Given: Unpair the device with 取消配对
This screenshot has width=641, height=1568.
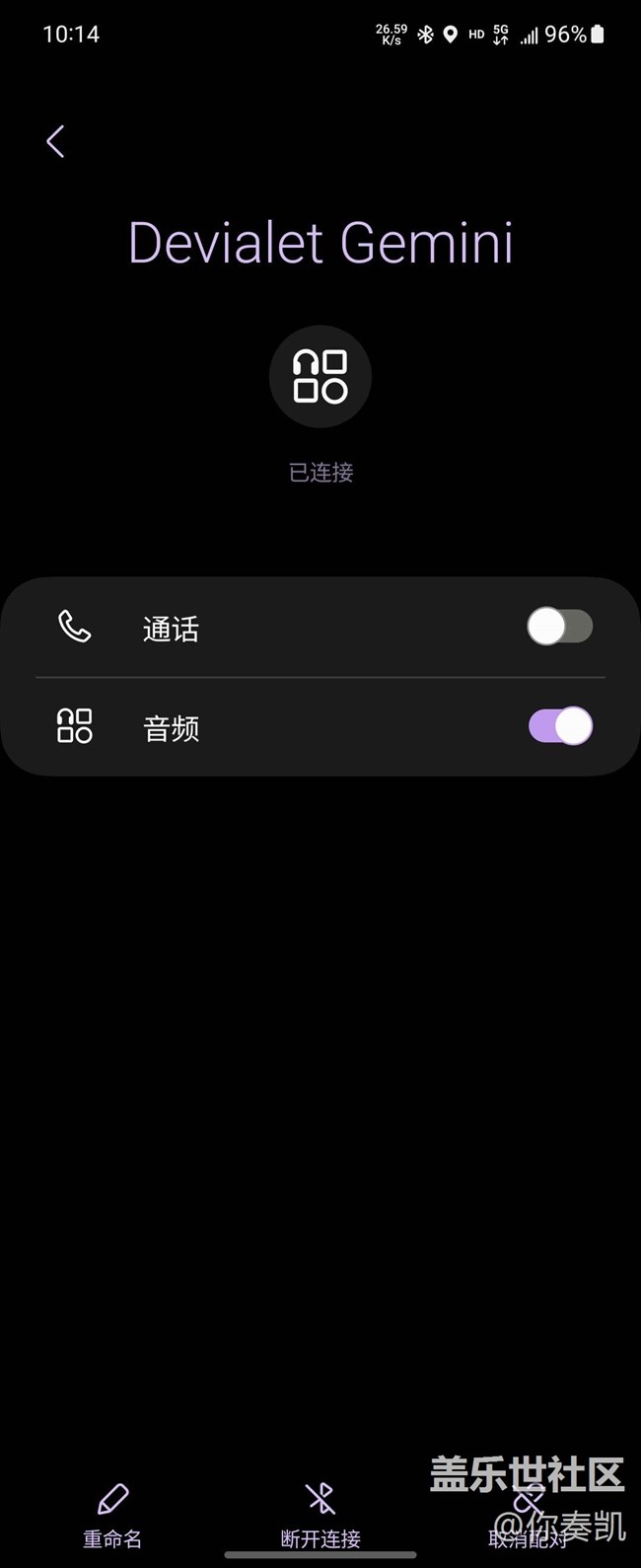Looking at the screenshot, I should (x=529, y=1518).
